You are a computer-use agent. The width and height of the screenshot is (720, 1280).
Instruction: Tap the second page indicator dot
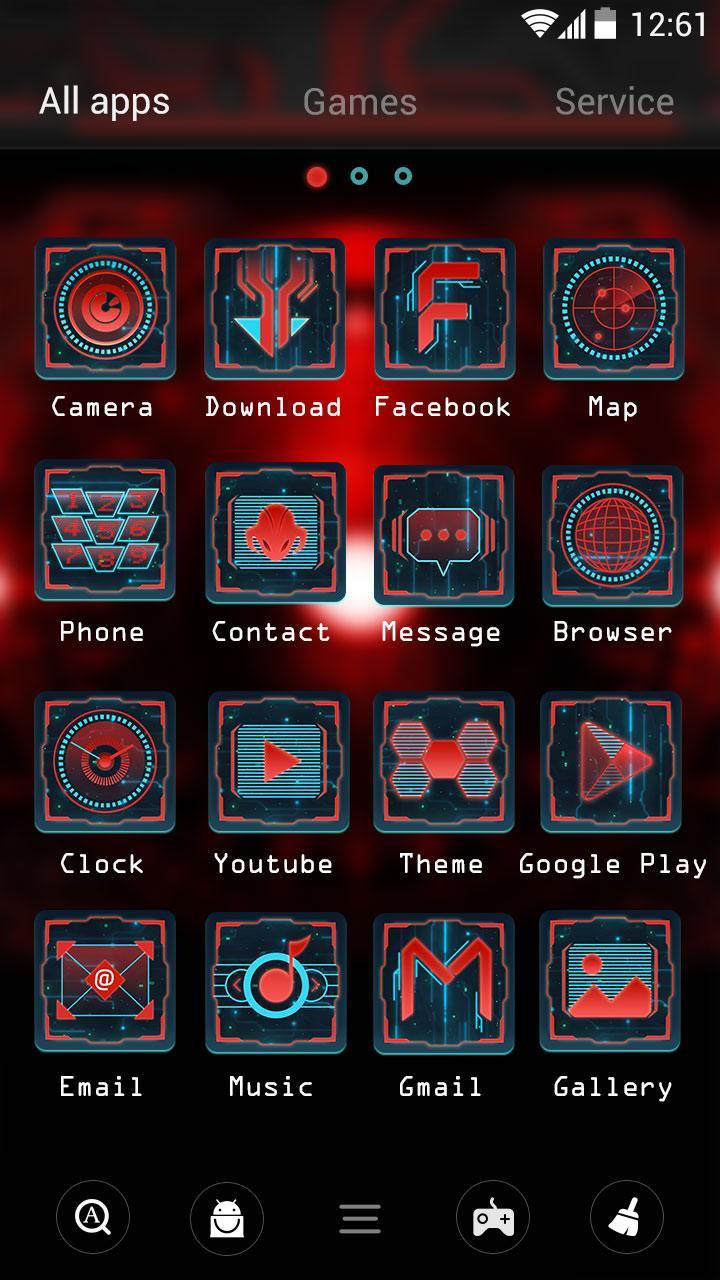pos(360,177)
